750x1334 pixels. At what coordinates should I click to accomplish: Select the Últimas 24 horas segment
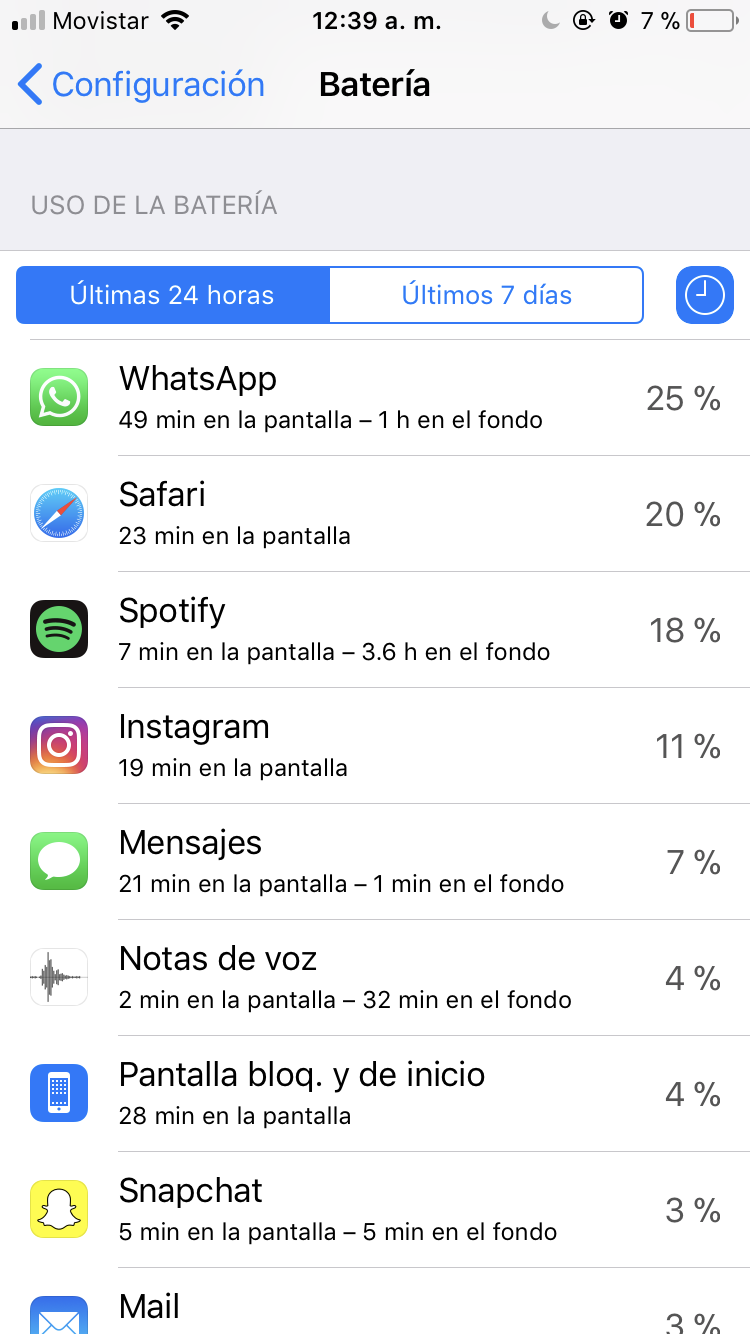tap(172, 295)
